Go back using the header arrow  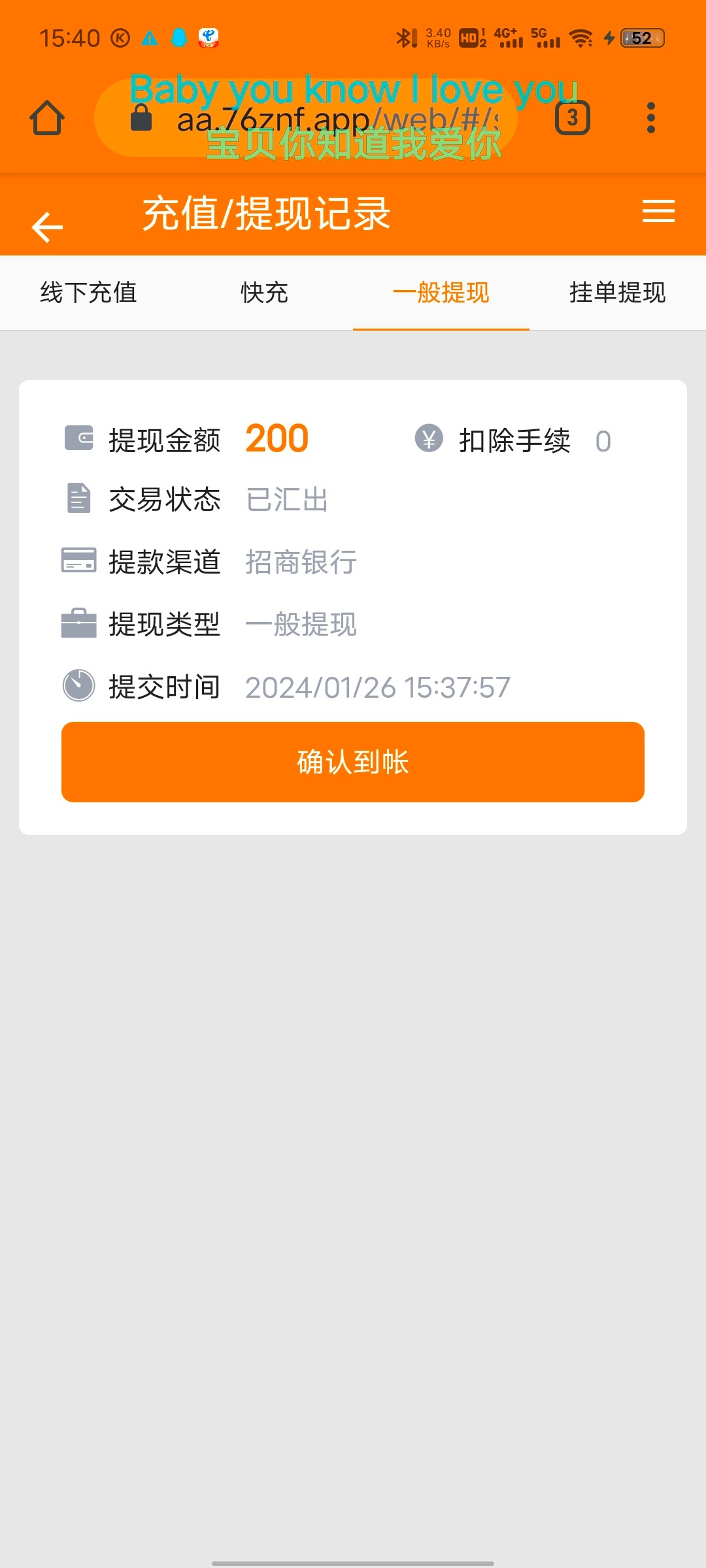coord(47,227)
